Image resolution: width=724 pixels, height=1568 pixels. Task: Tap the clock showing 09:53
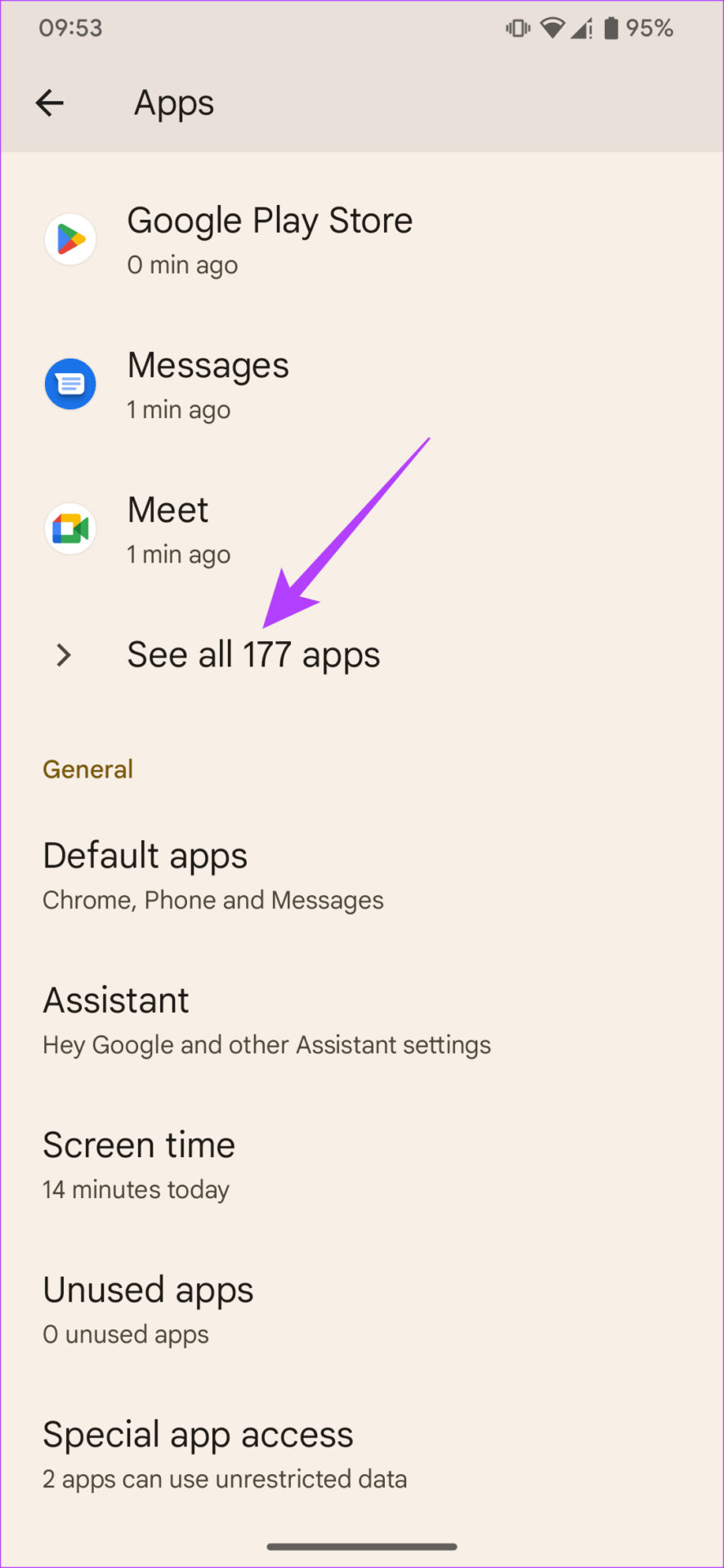72,27
